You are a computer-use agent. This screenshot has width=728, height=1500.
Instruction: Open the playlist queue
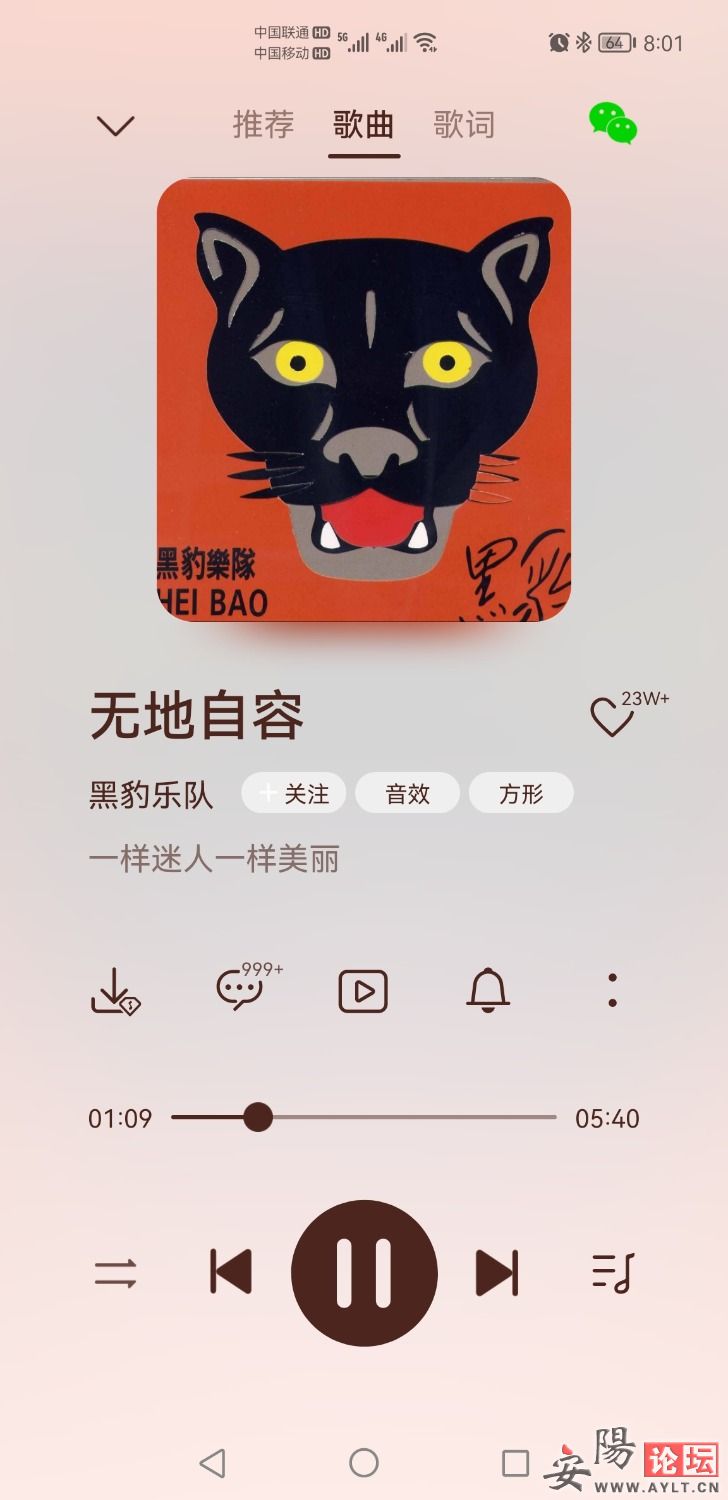(x=613, y=1273)
